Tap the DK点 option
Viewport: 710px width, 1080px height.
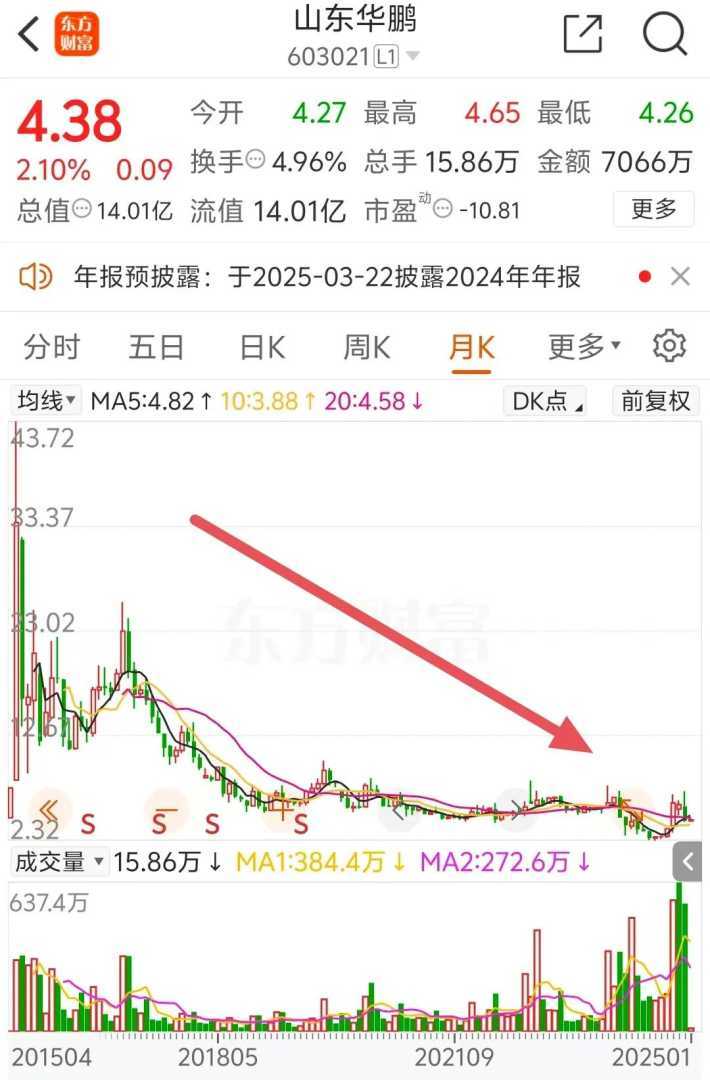pyautogui.click(x=547, y=401)
